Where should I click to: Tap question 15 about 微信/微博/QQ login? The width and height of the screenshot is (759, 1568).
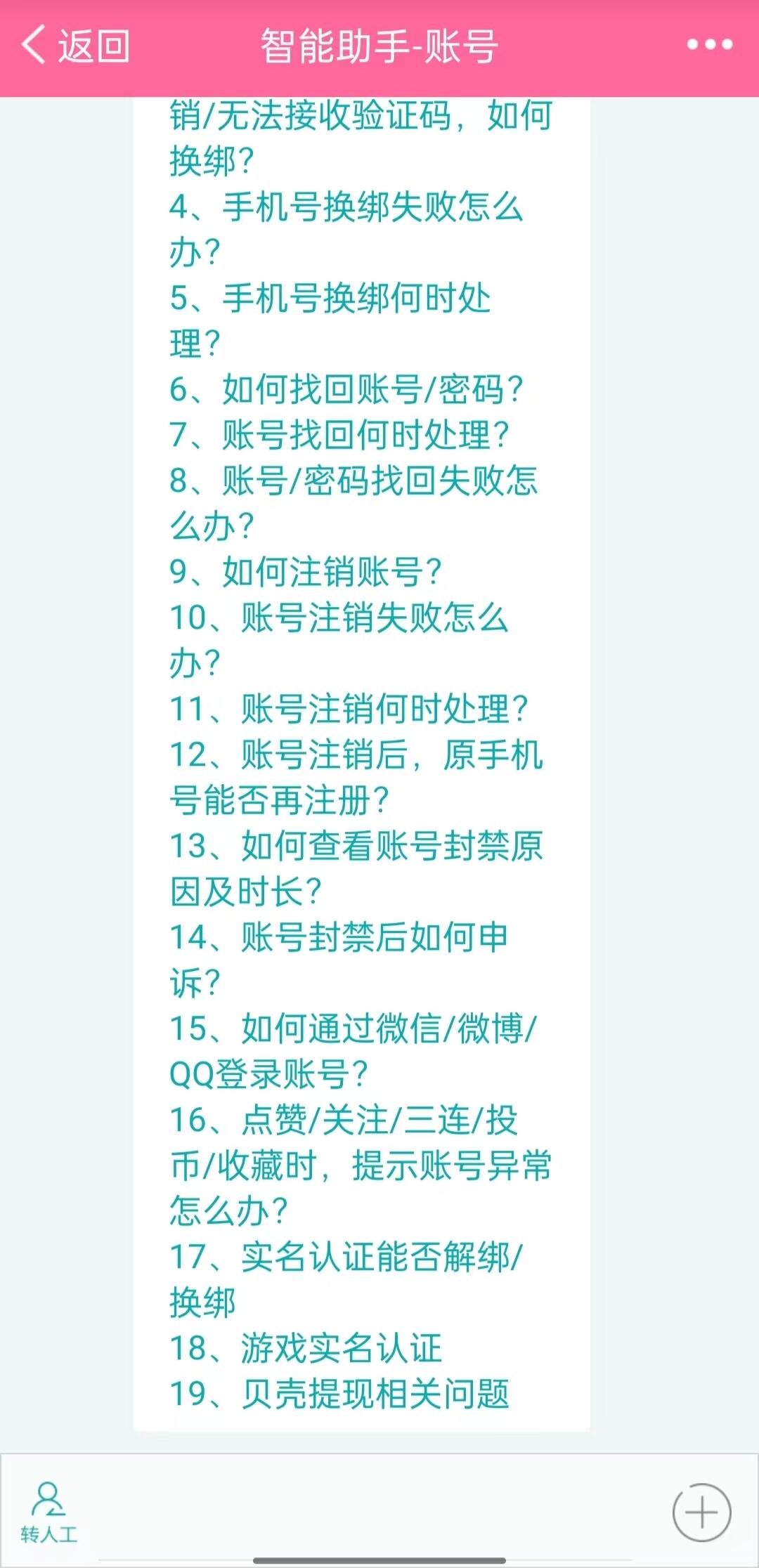point(353,1051)
